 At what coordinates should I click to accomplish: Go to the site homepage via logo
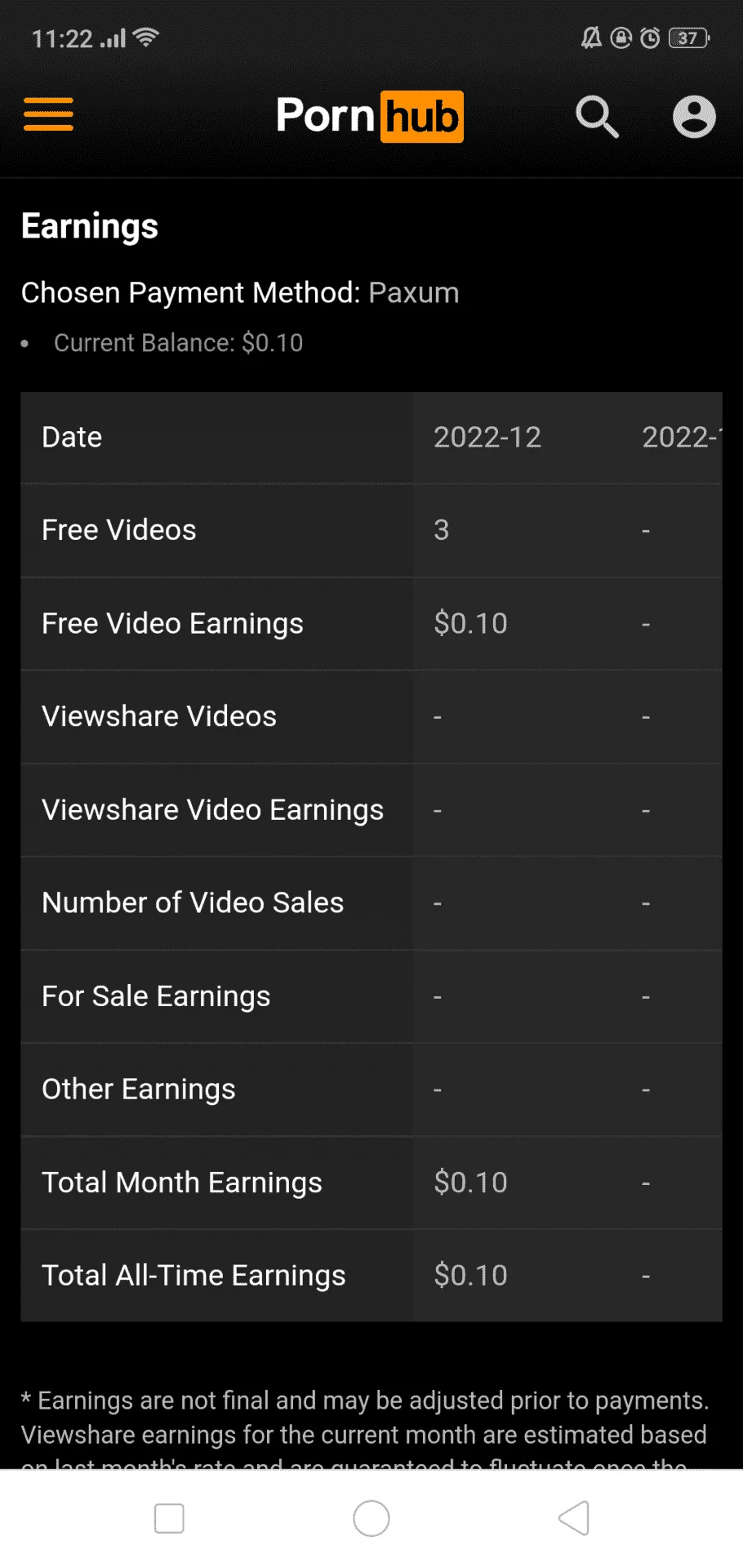(x=370, y=116)
